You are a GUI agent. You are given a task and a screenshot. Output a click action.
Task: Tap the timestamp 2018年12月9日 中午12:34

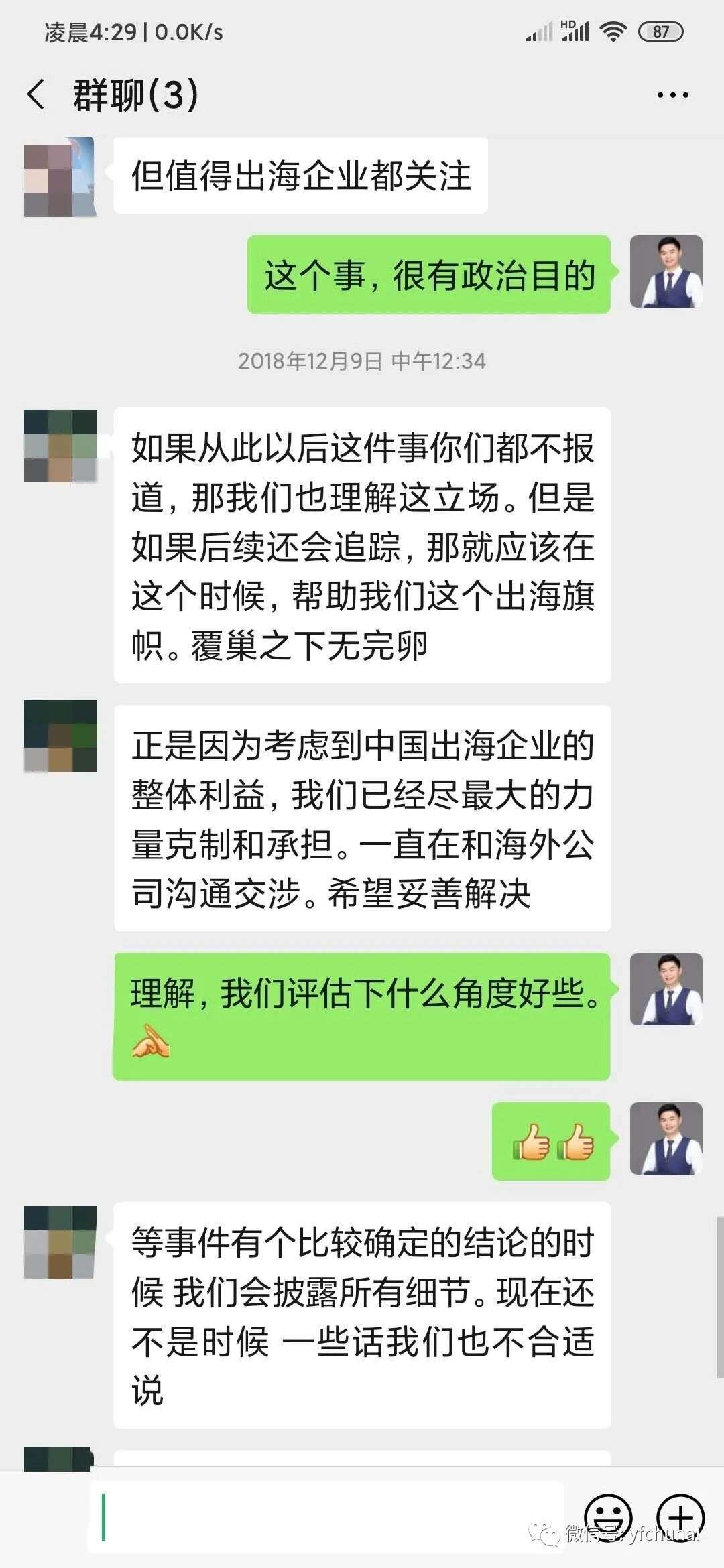pos(362,362)
